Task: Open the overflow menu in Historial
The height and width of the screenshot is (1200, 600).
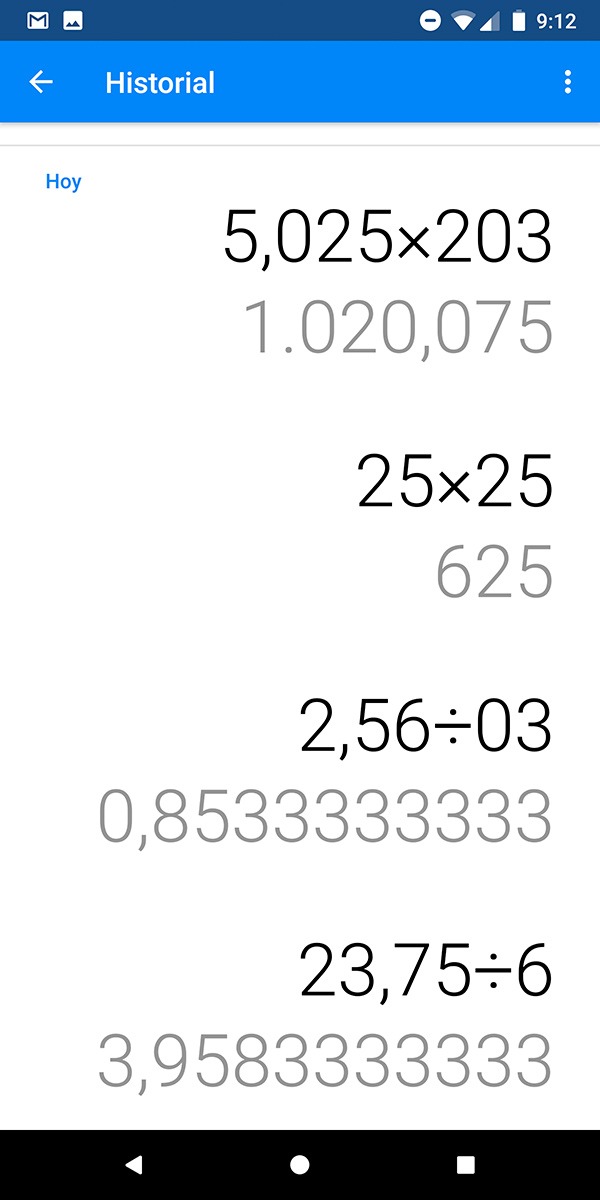Action: point(568,82)
